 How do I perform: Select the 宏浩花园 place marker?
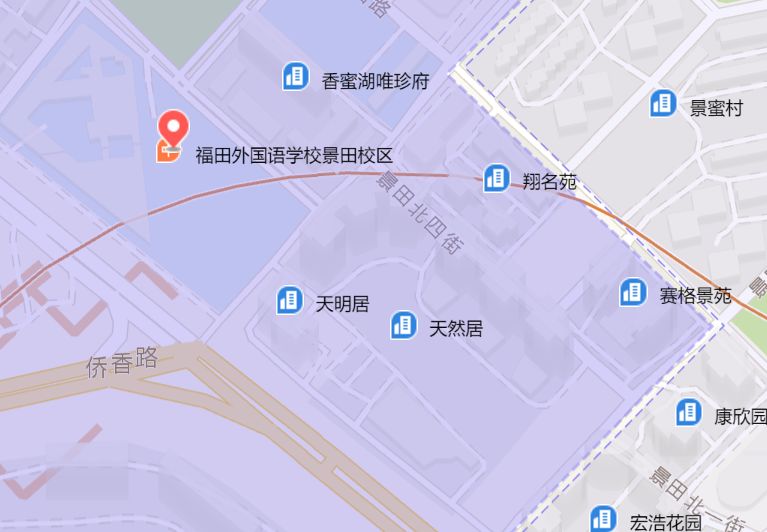[x=603, y=519]
